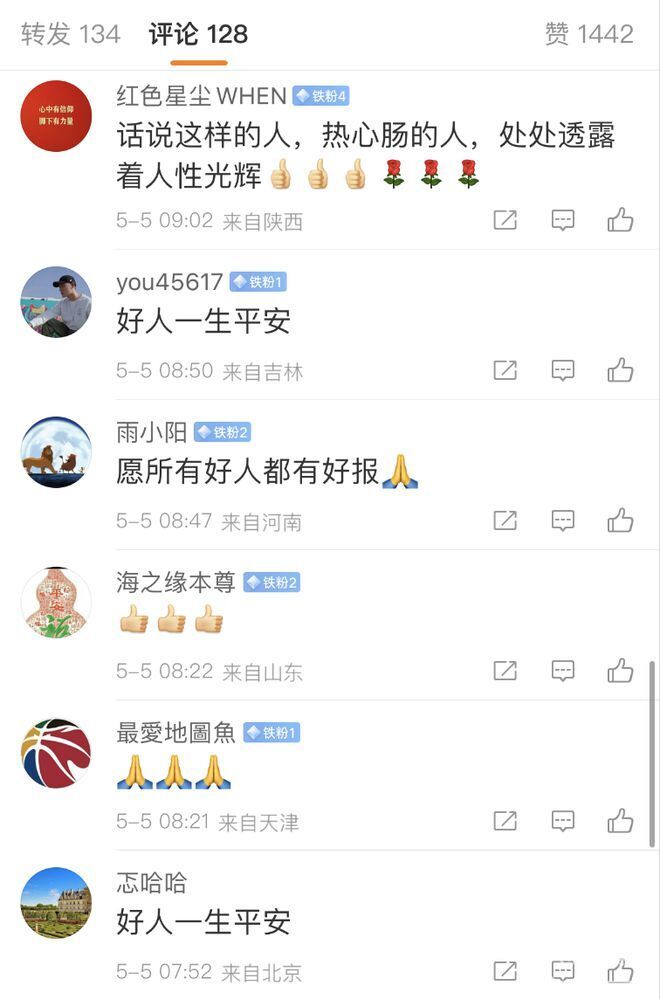Open 海之缘本尊's username link
660x999 pixels.
[176, 582]
